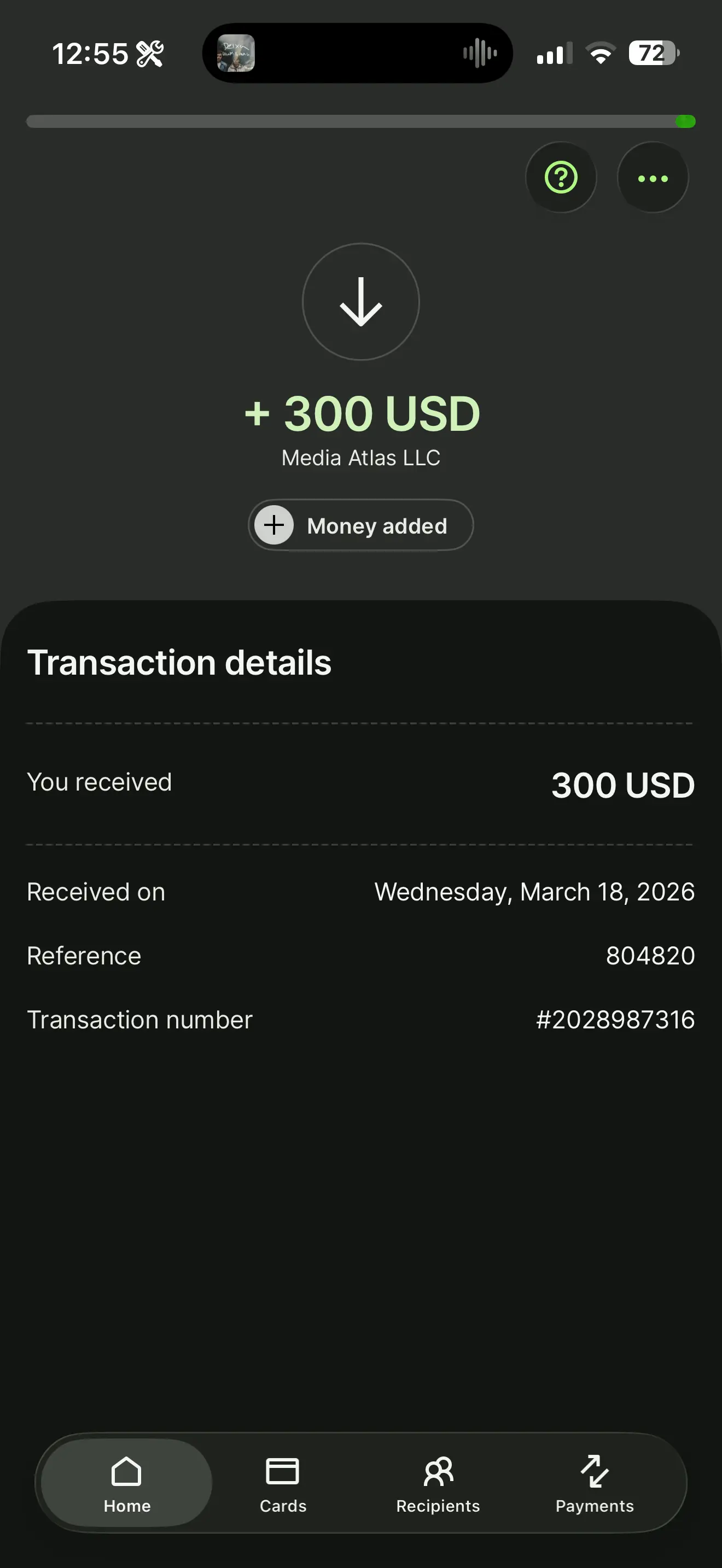Tap the Media Atlas LLC sender name

pyautogui.click(x=360, y=457)
